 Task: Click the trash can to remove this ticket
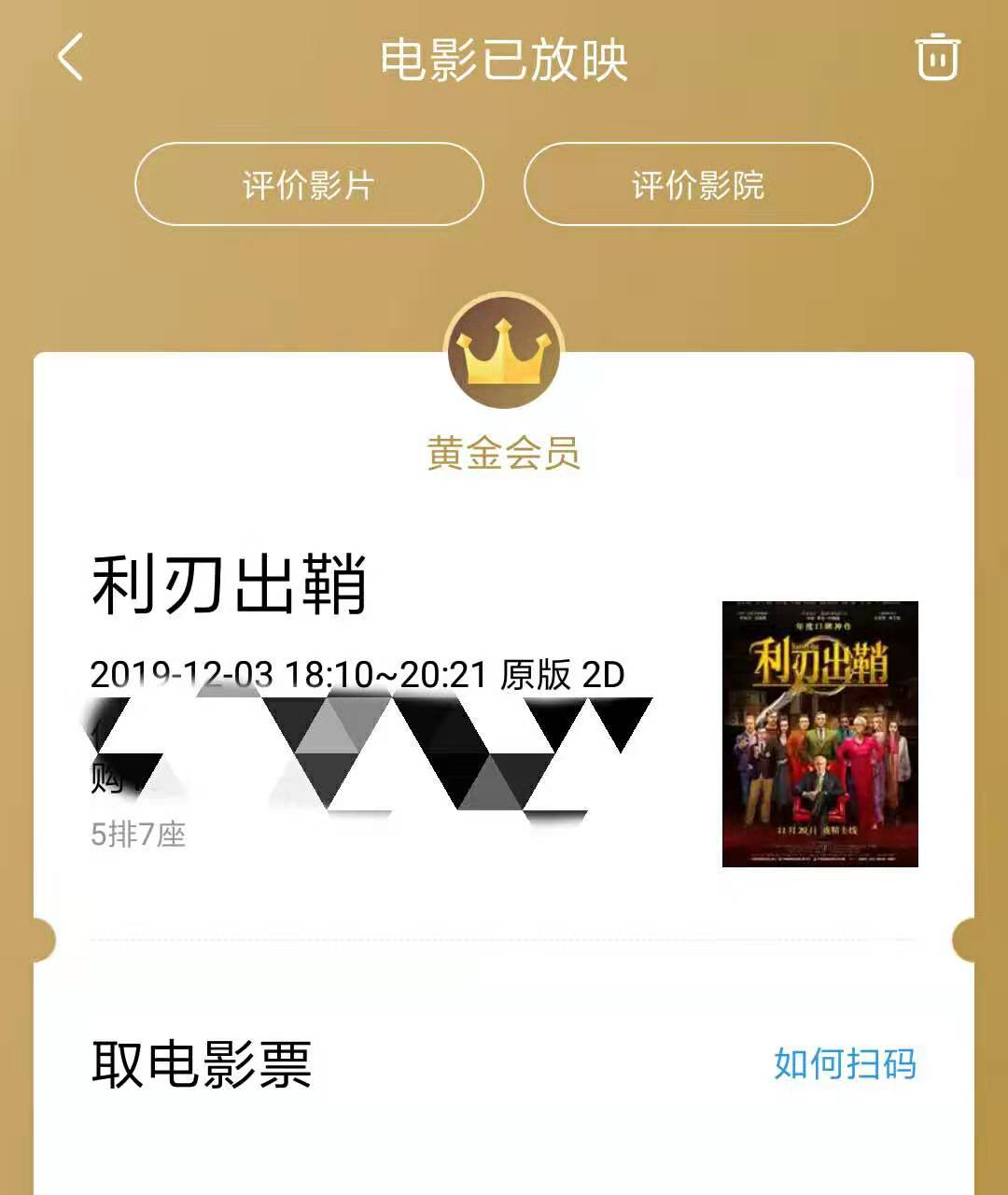click(x=938, y=58)
